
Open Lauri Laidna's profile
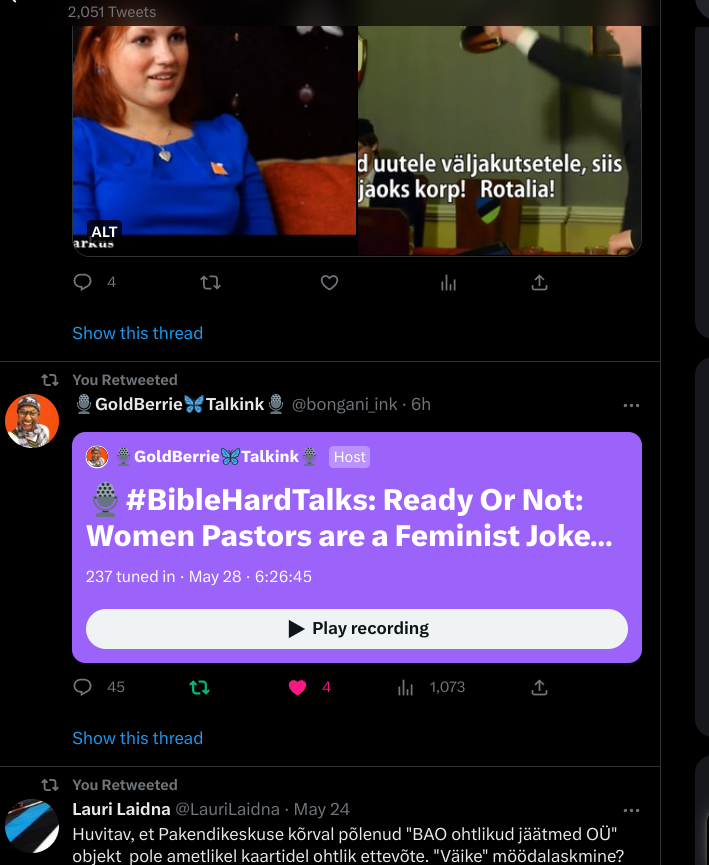click(x=120, y=808)
